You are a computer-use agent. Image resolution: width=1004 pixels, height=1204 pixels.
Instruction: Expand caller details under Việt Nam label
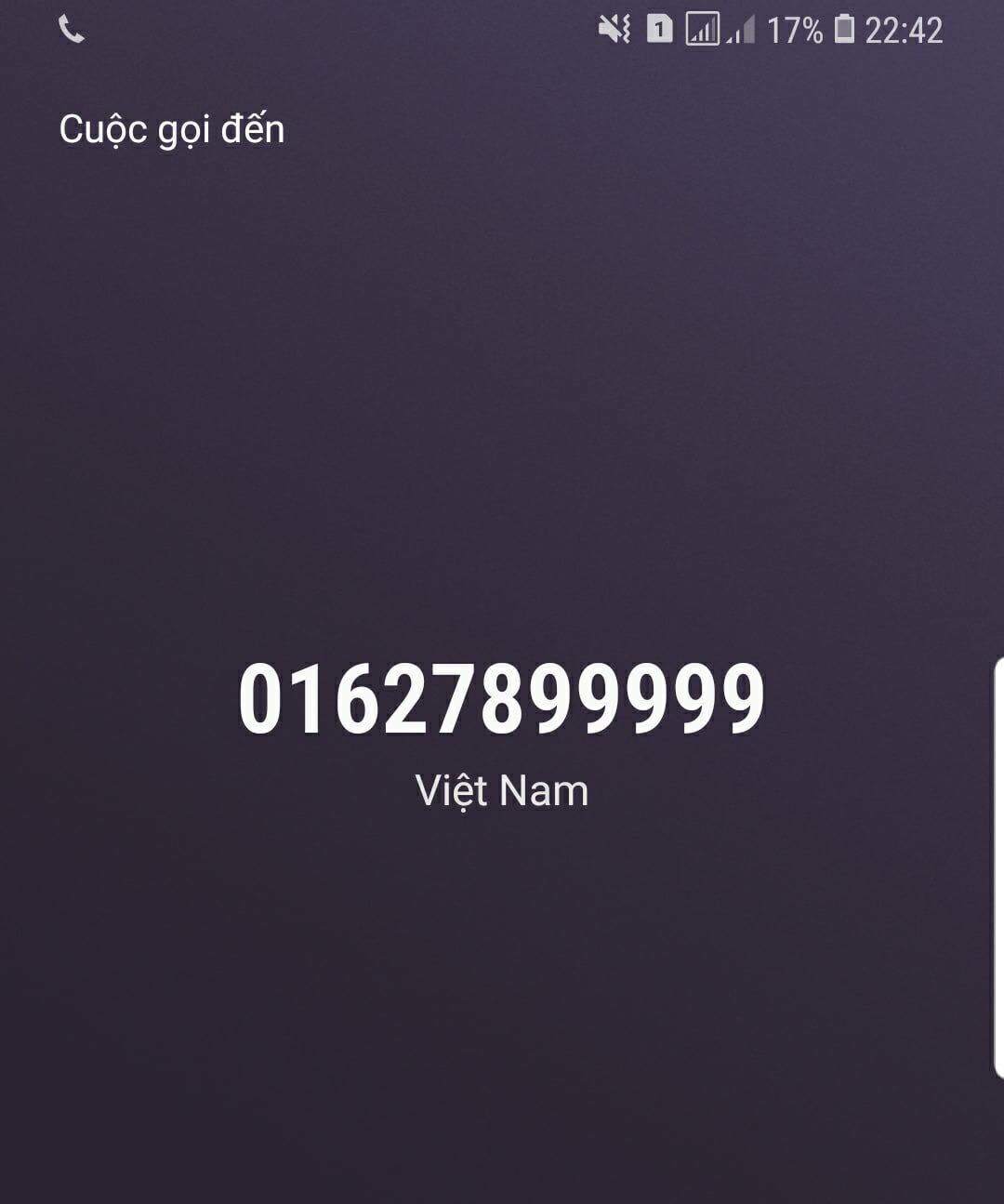[x=502, y=791]
